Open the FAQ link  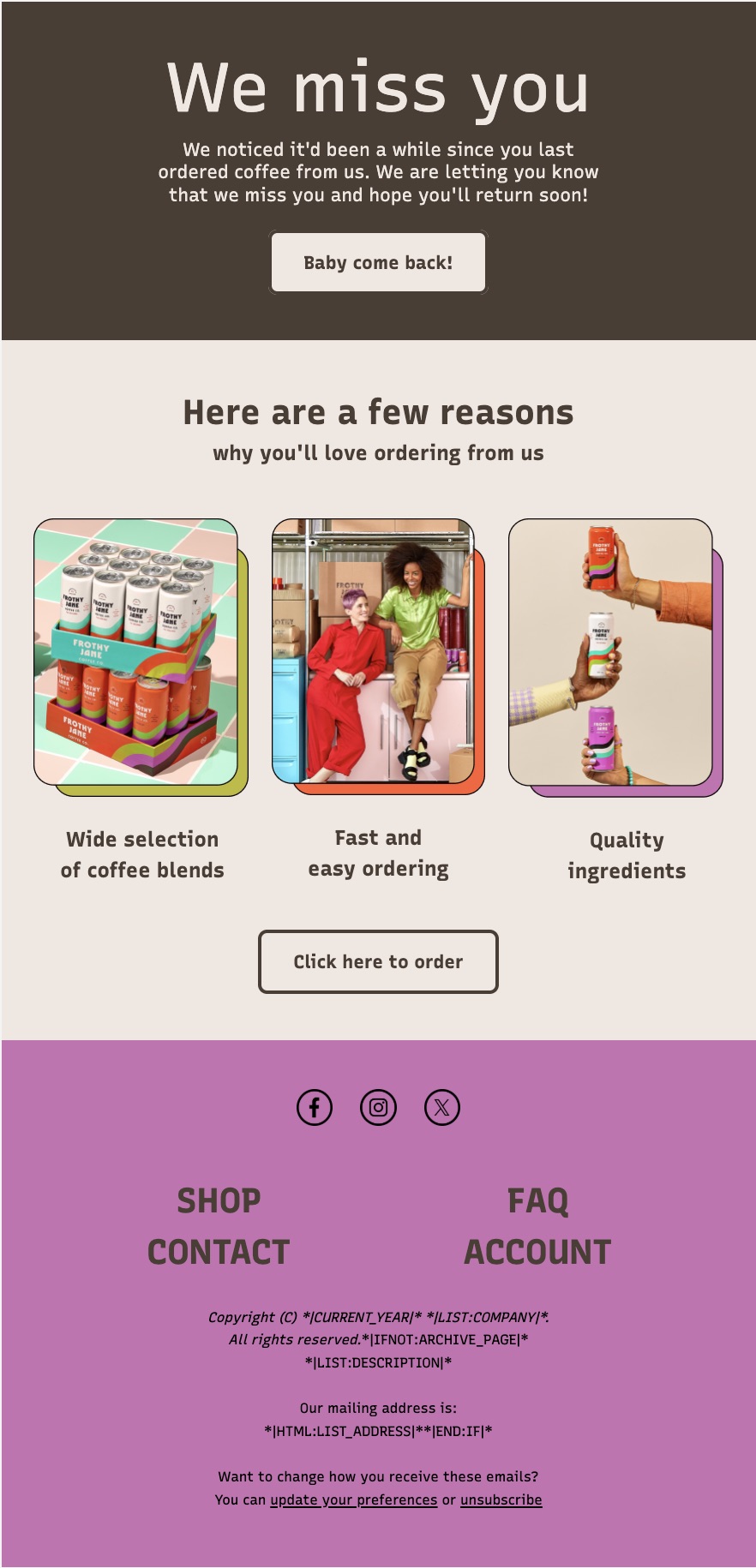point(539,1200)
